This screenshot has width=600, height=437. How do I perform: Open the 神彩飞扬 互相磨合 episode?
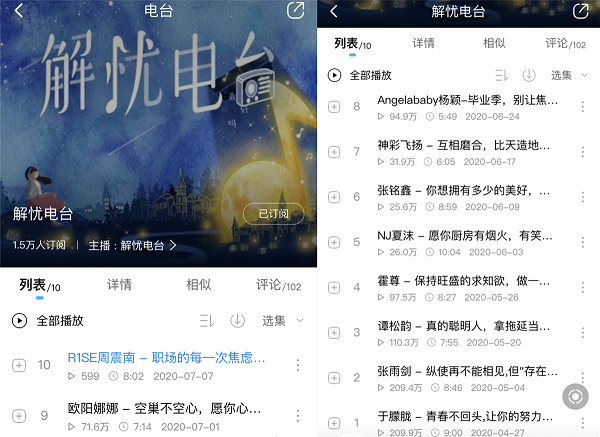pyautogui.click(x=463, y=145)
